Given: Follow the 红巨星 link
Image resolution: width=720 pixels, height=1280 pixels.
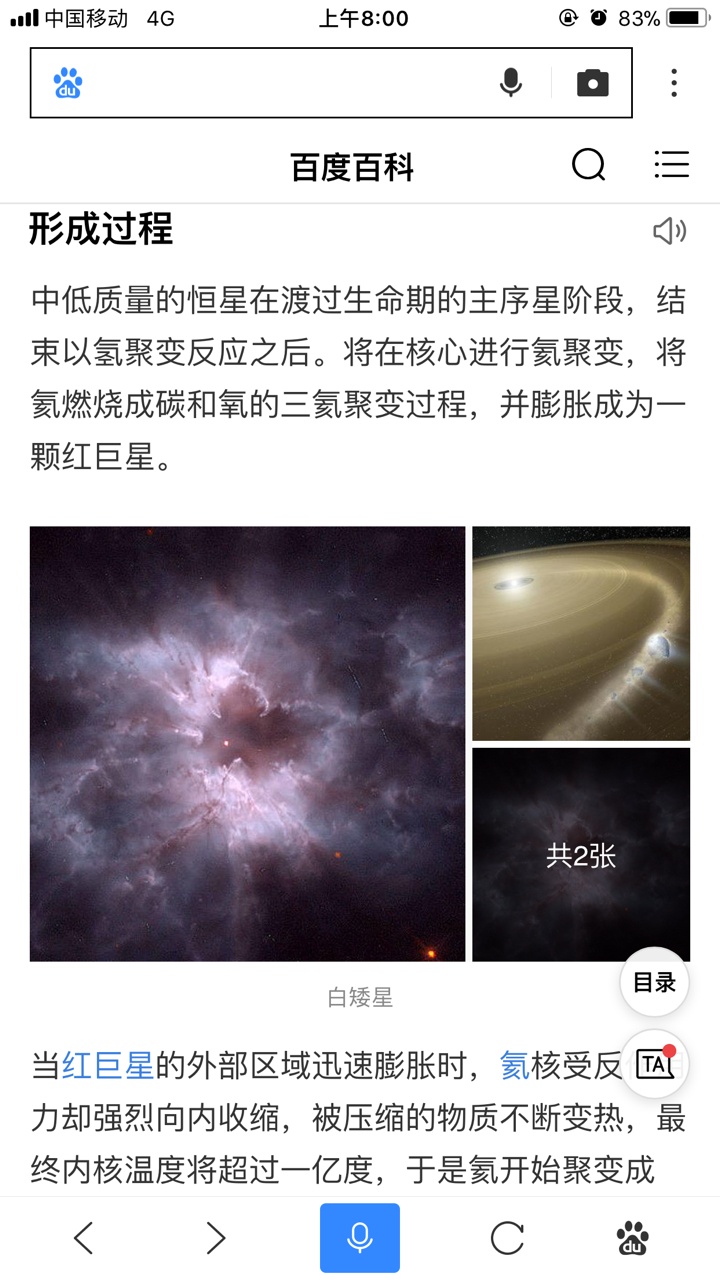Looking at the screenshot, I should [108, 1066].
